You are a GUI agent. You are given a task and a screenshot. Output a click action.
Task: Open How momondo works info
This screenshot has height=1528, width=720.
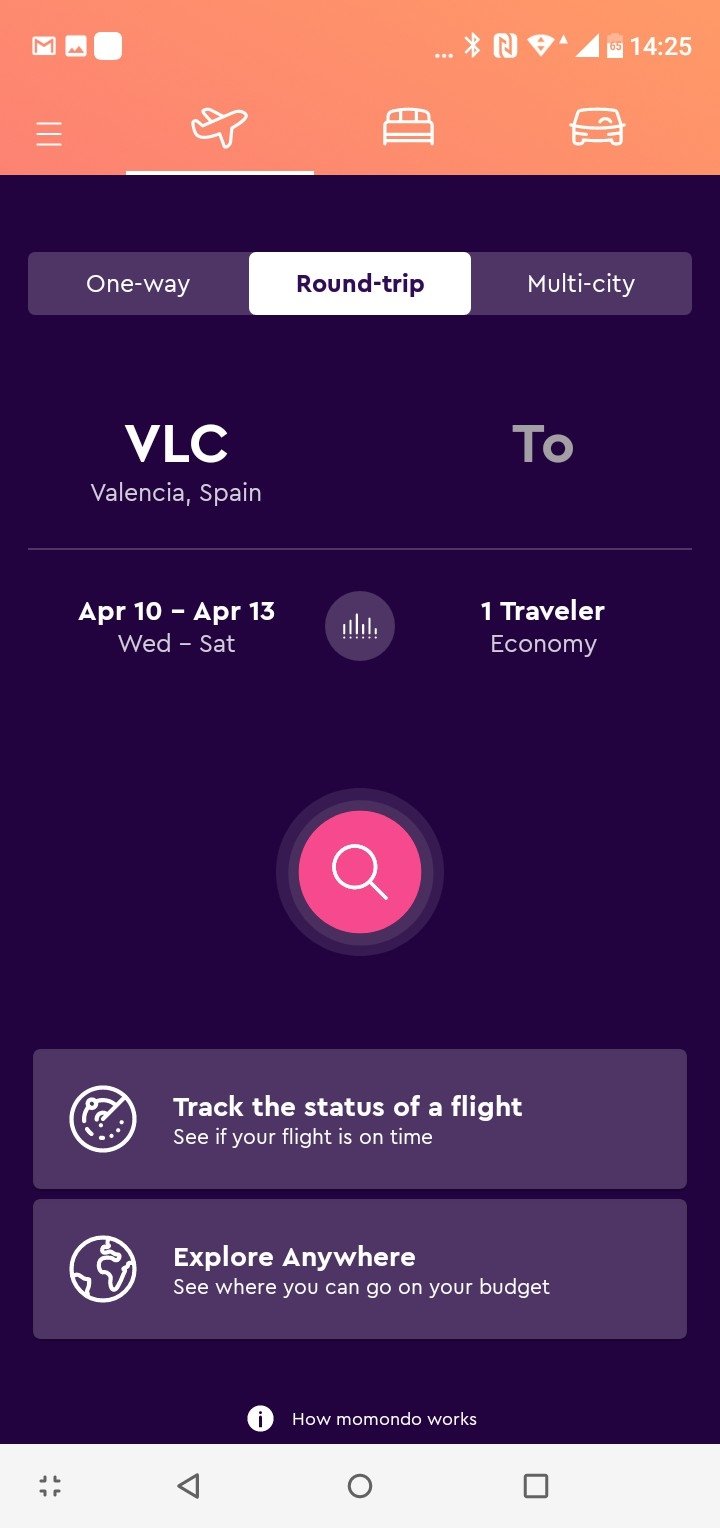[362, 1419]
